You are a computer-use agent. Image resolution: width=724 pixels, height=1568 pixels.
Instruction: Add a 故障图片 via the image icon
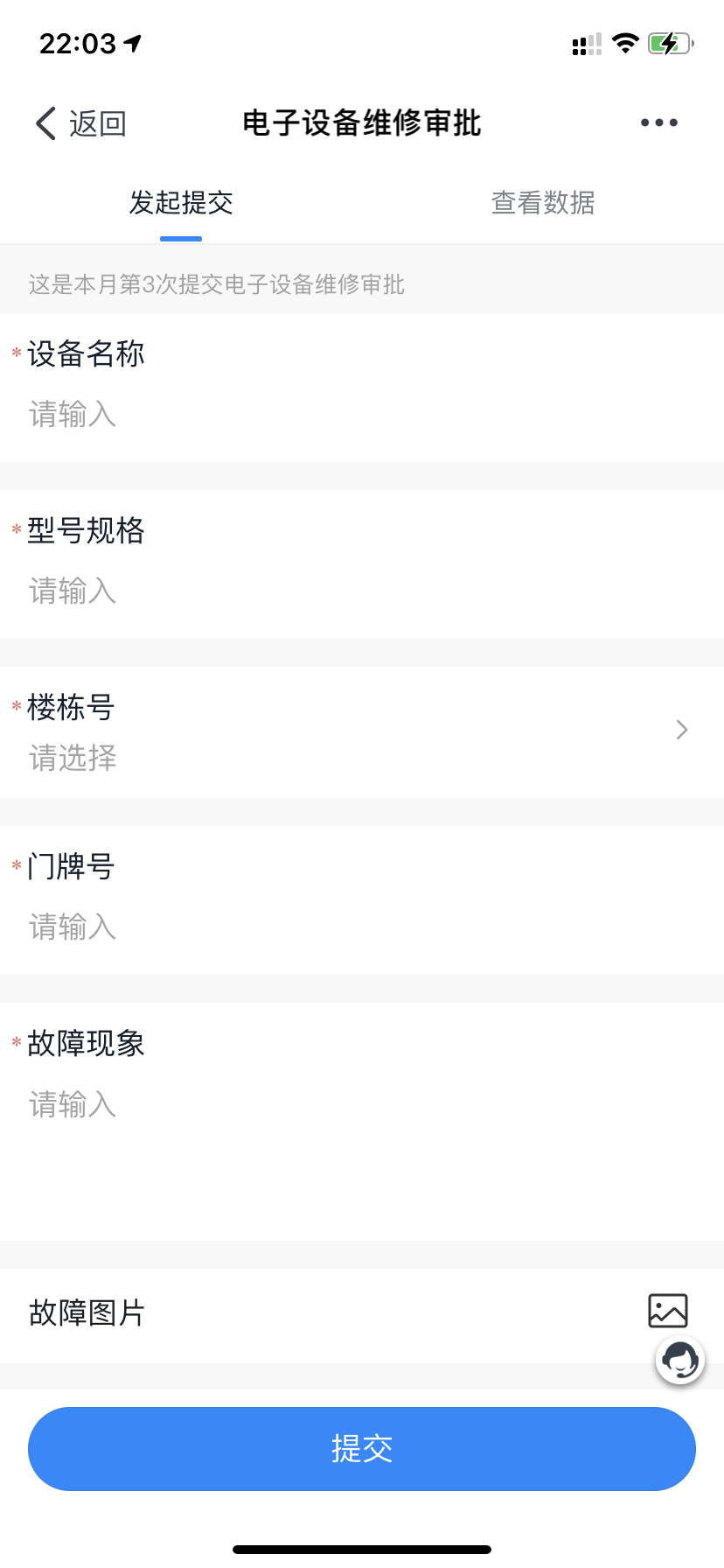(668, 1312)
